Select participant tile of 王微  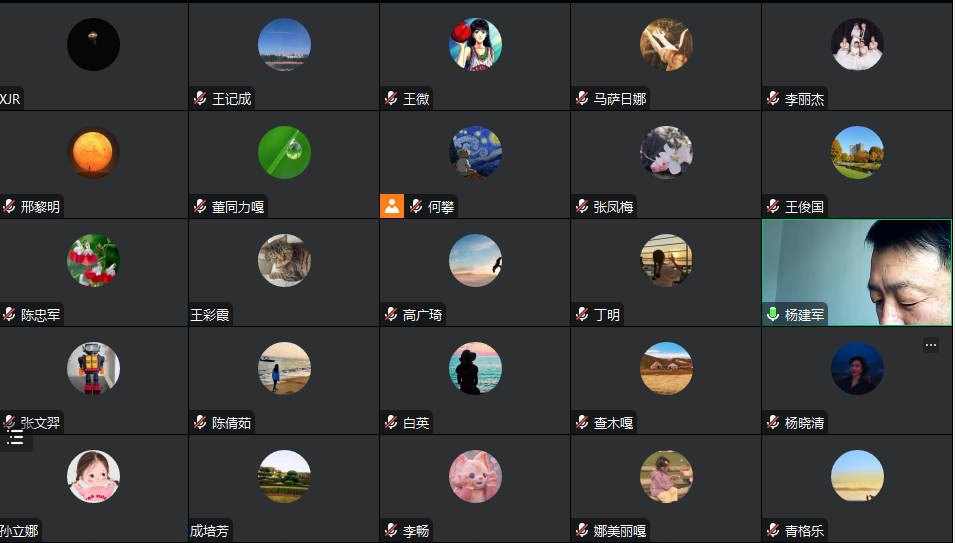tap(475, 56)
